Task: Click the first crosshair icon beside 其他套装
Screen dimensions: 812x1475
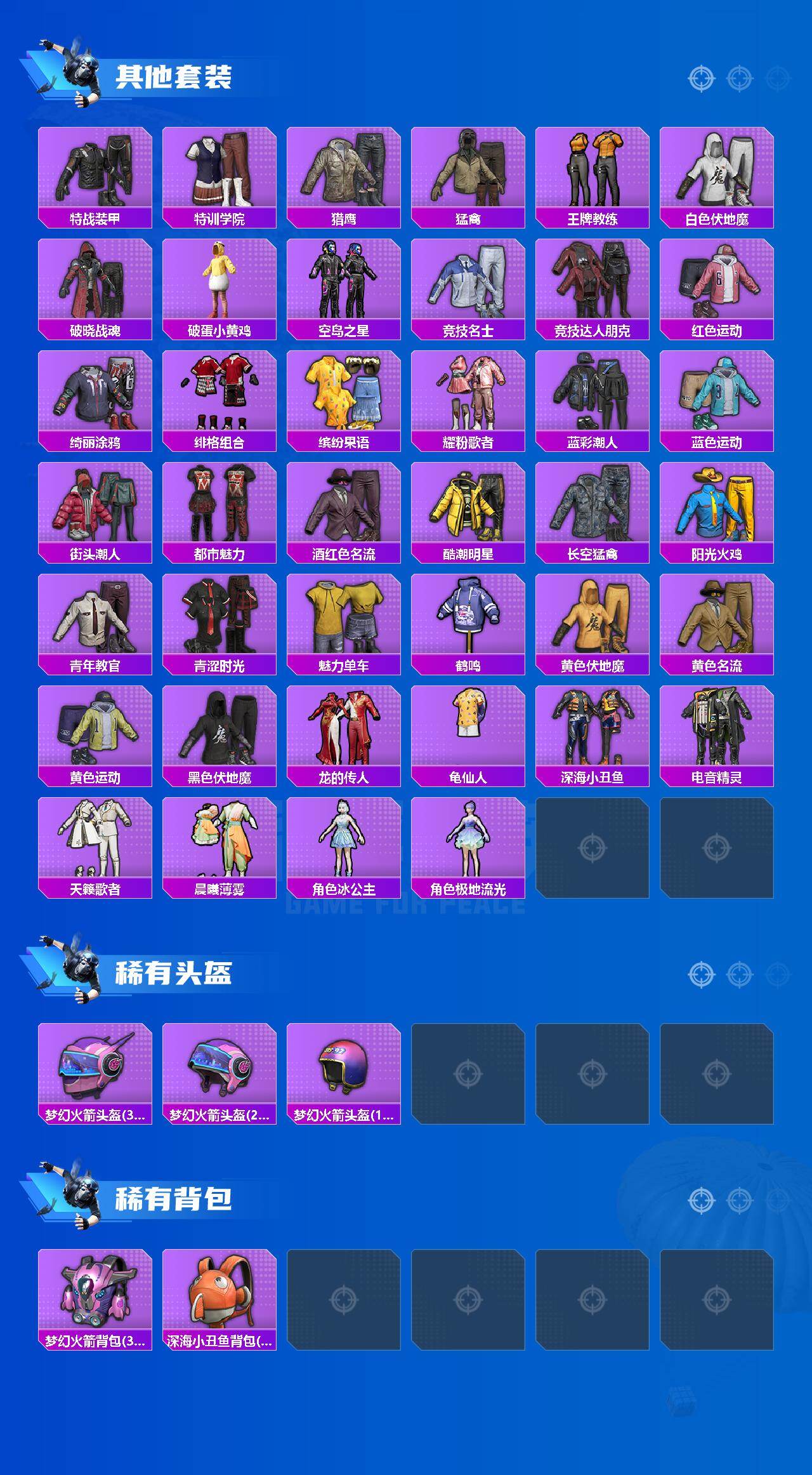Action: (700, 79)
